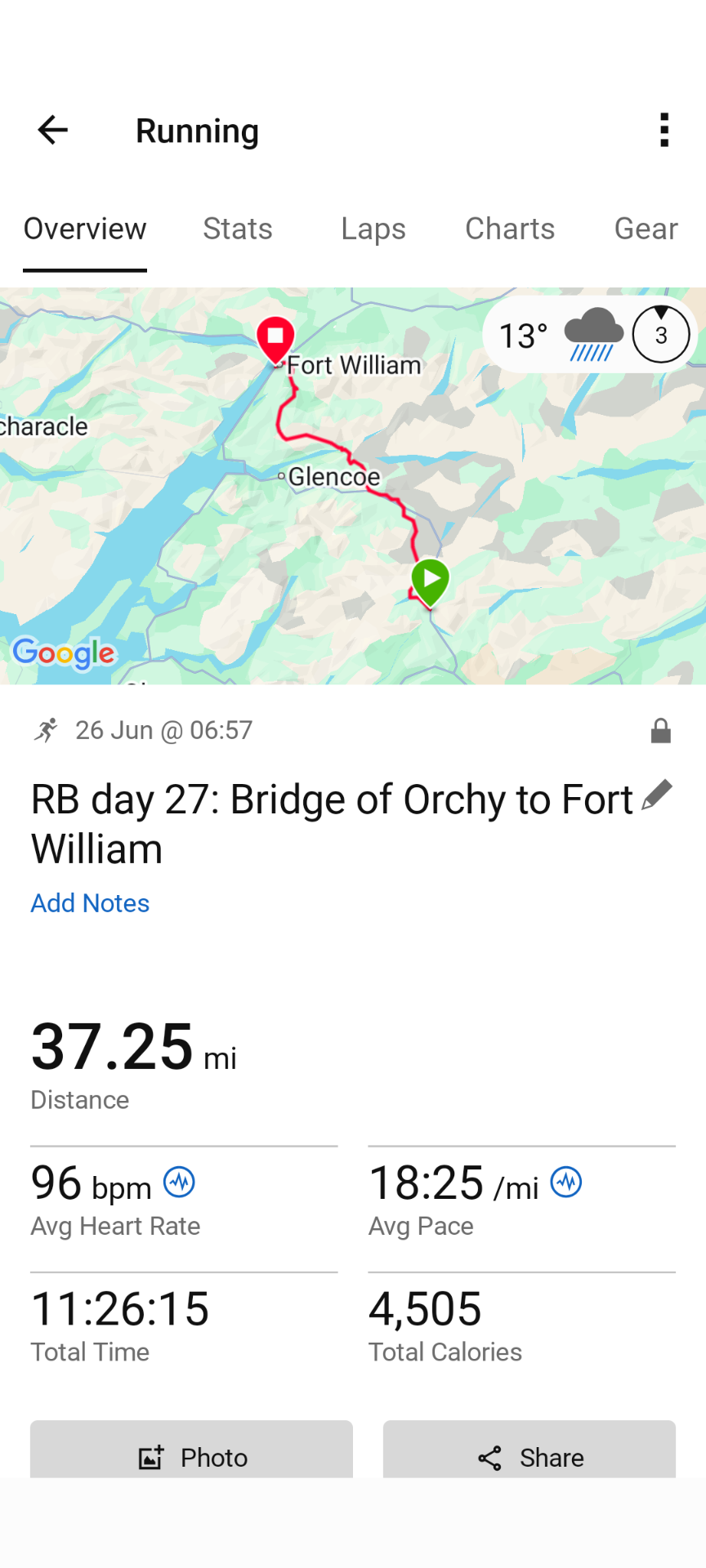The width and height of the screenshot is (706, 1568).
Task: Open the Charts tab
Action: (x=510, y=229)
